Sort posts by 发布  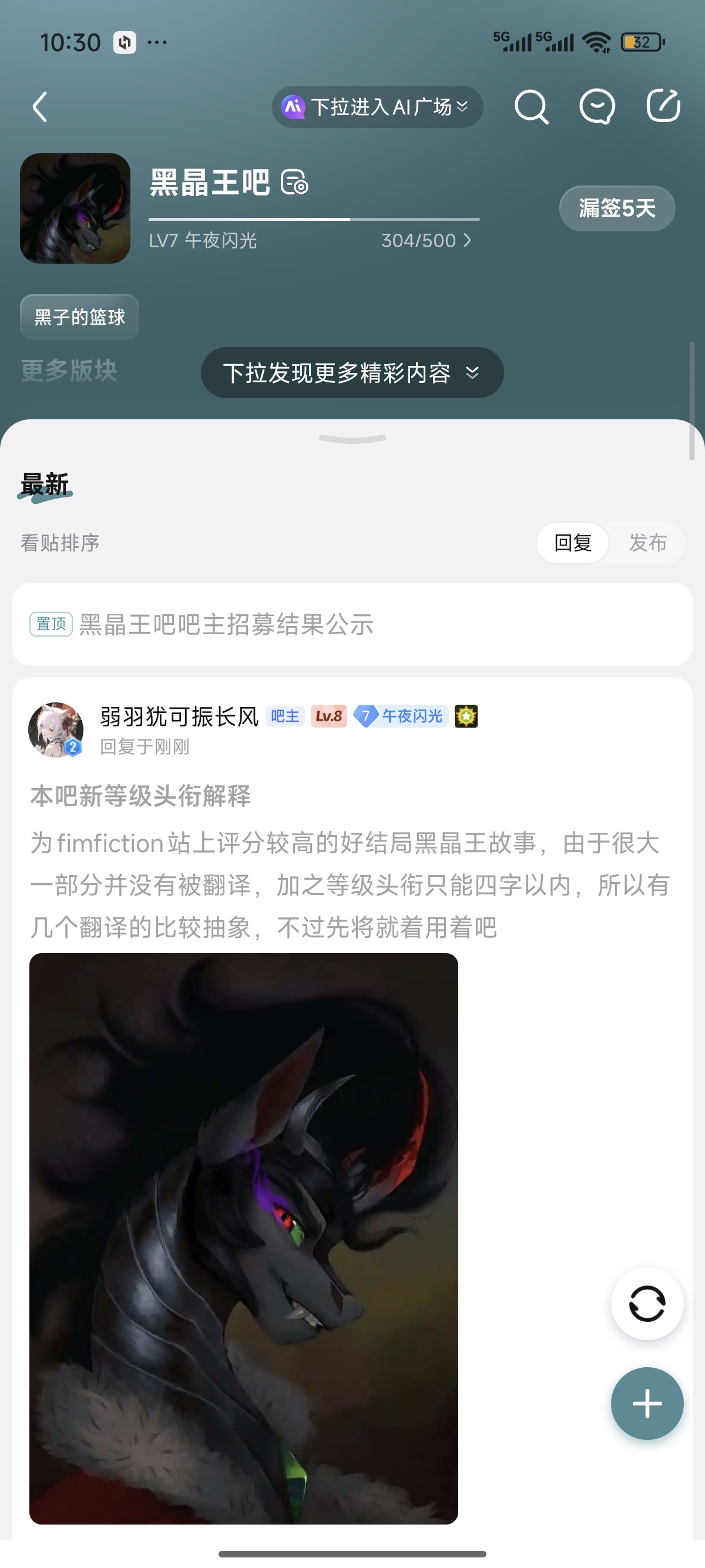point(647,543)
